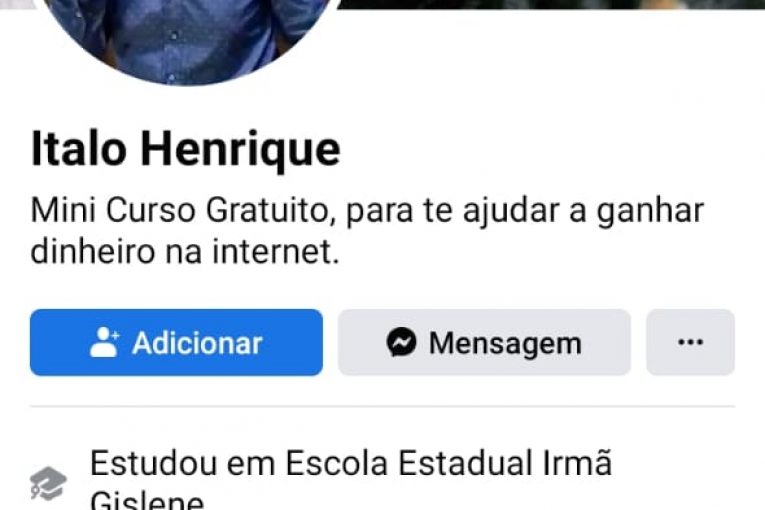This screenshot has width=765, height=510.
Task: Open Mensagem to message Italo Henrique
Action: point(484,343)
